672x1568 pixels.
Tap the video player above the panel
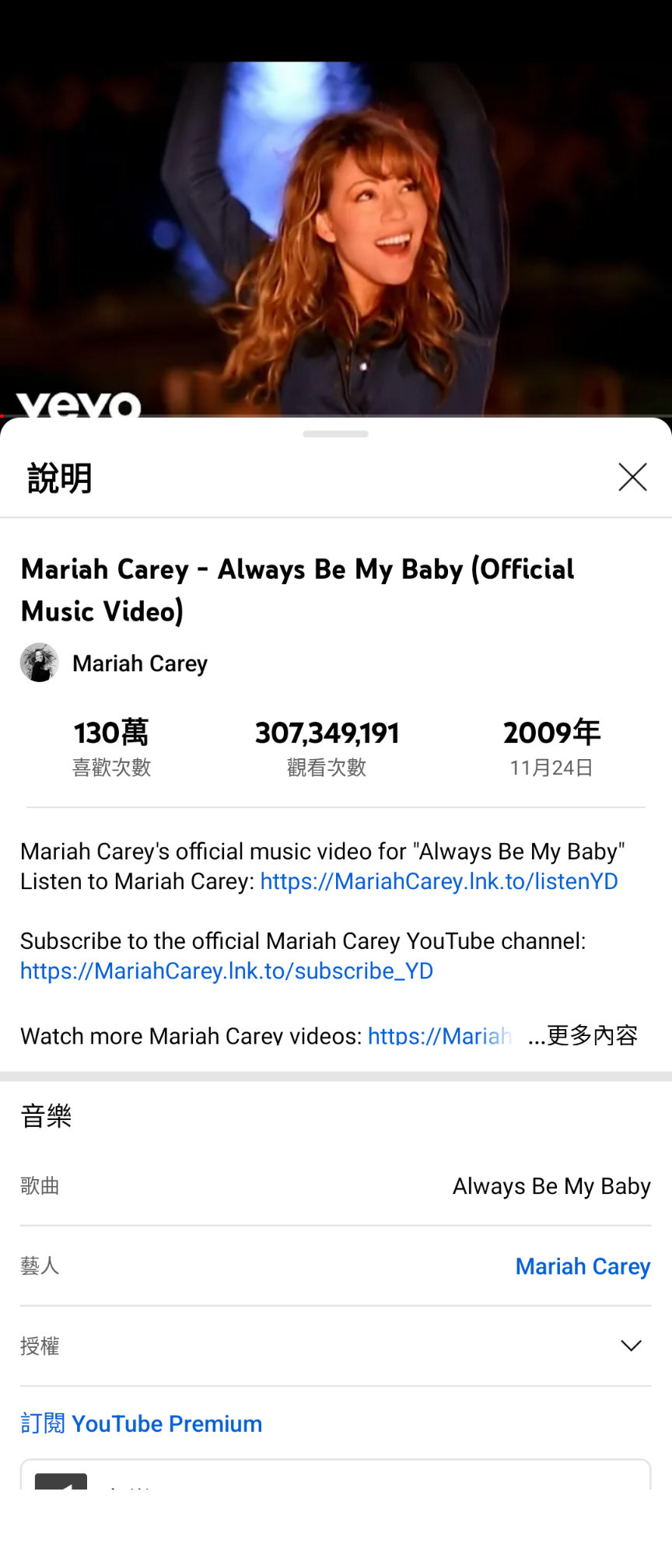336,233
